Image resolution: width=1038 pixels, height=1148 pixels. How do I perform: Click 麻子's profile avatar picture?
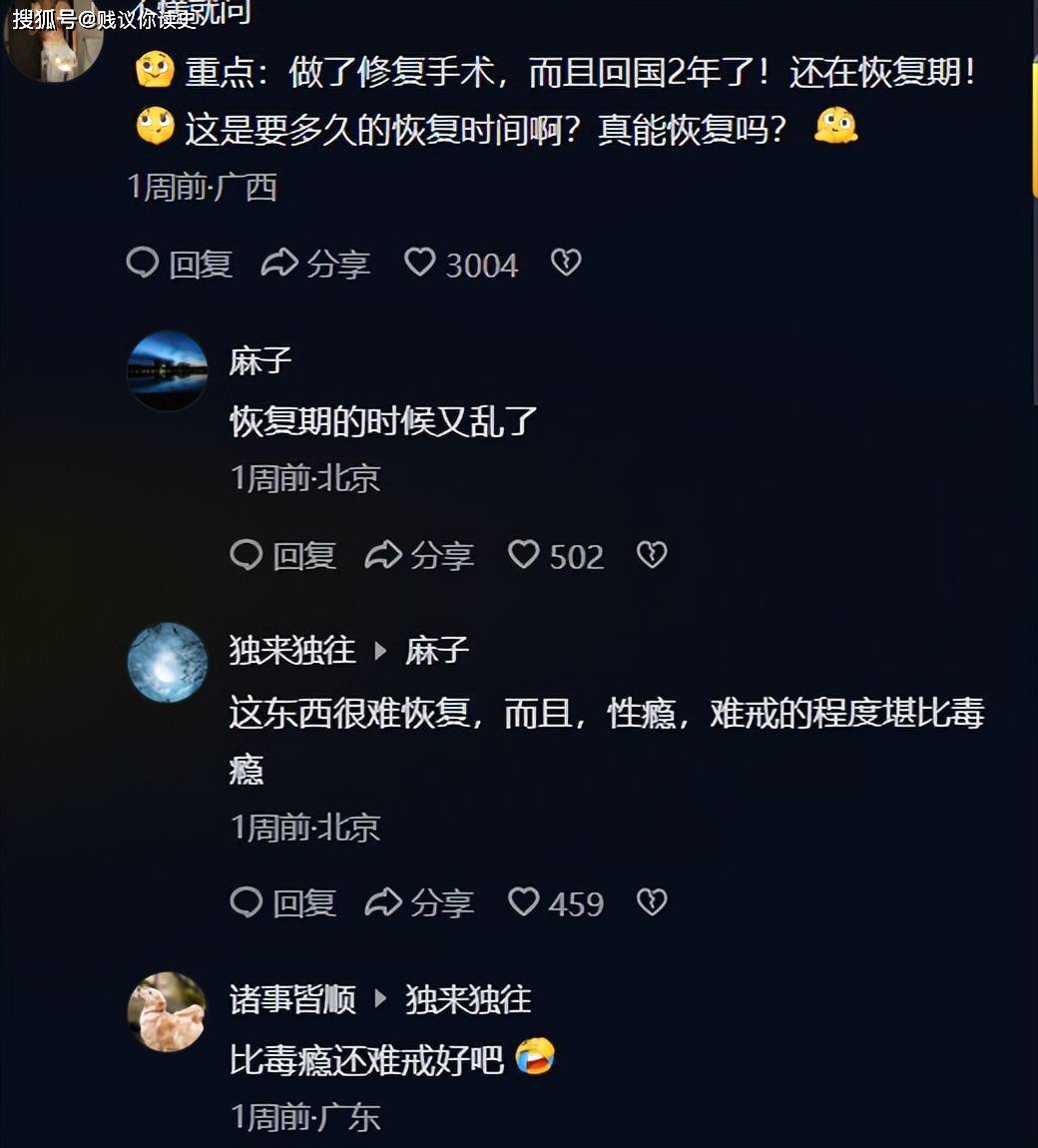(x=167, y=370)
